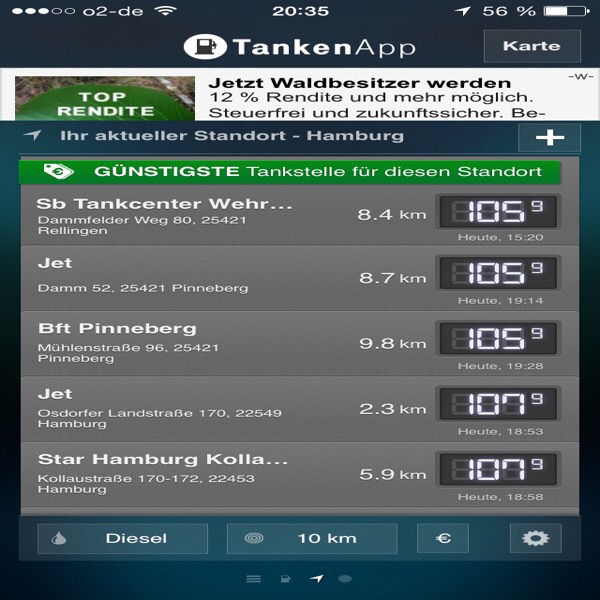Tap the current location Hamburg bar

pyautogui.click(x=250, y=136)
